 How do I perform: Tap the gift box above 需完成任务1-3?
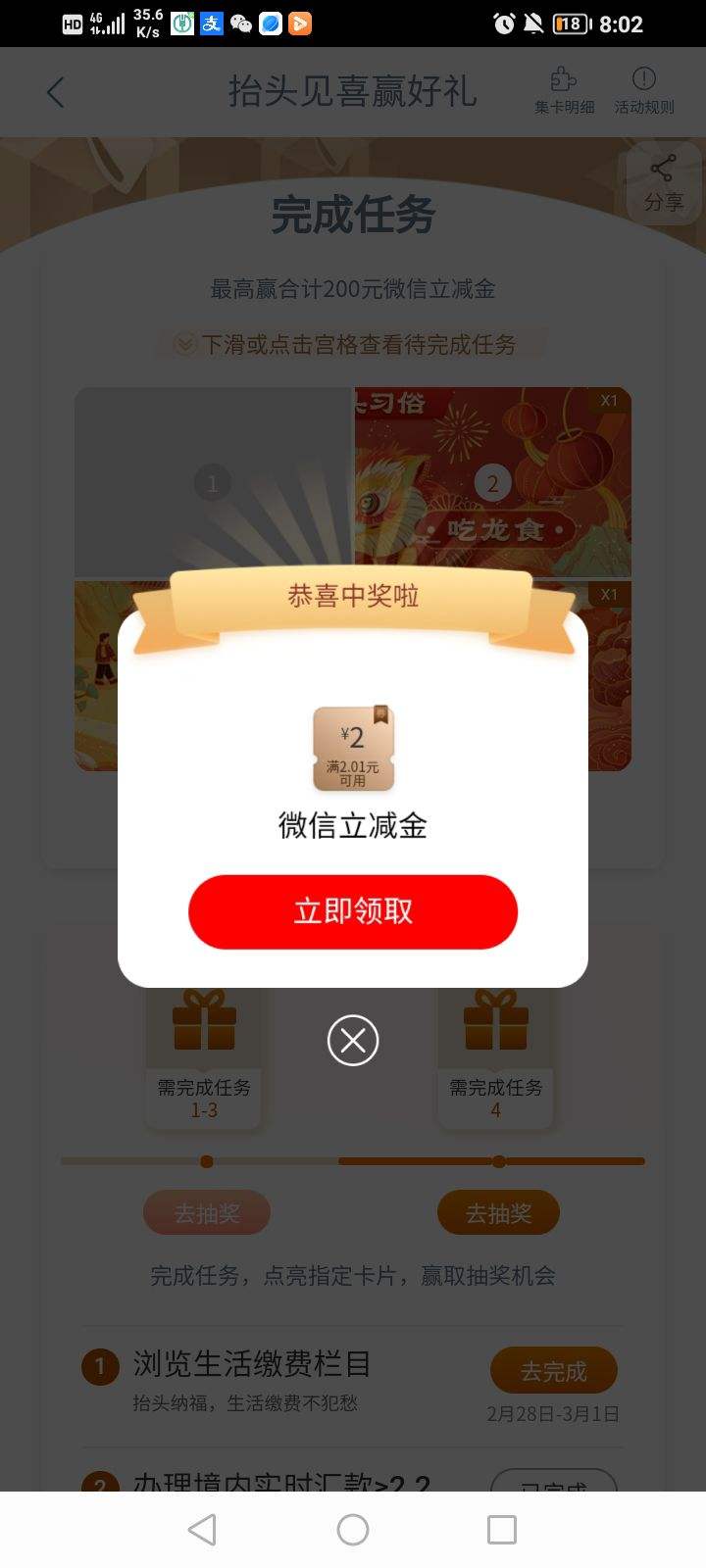point(204,1019)
